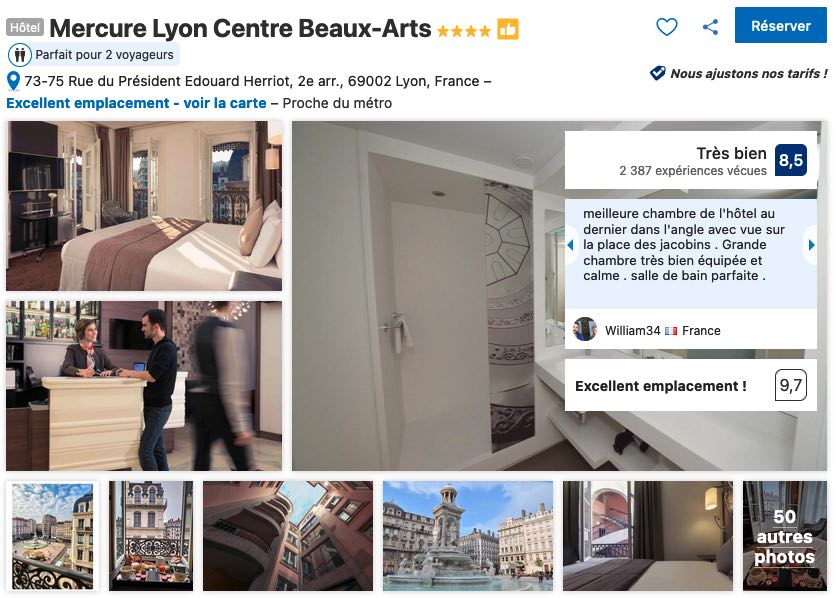
Task: View the aerial square view thumbnail
Action: [52, 536]
